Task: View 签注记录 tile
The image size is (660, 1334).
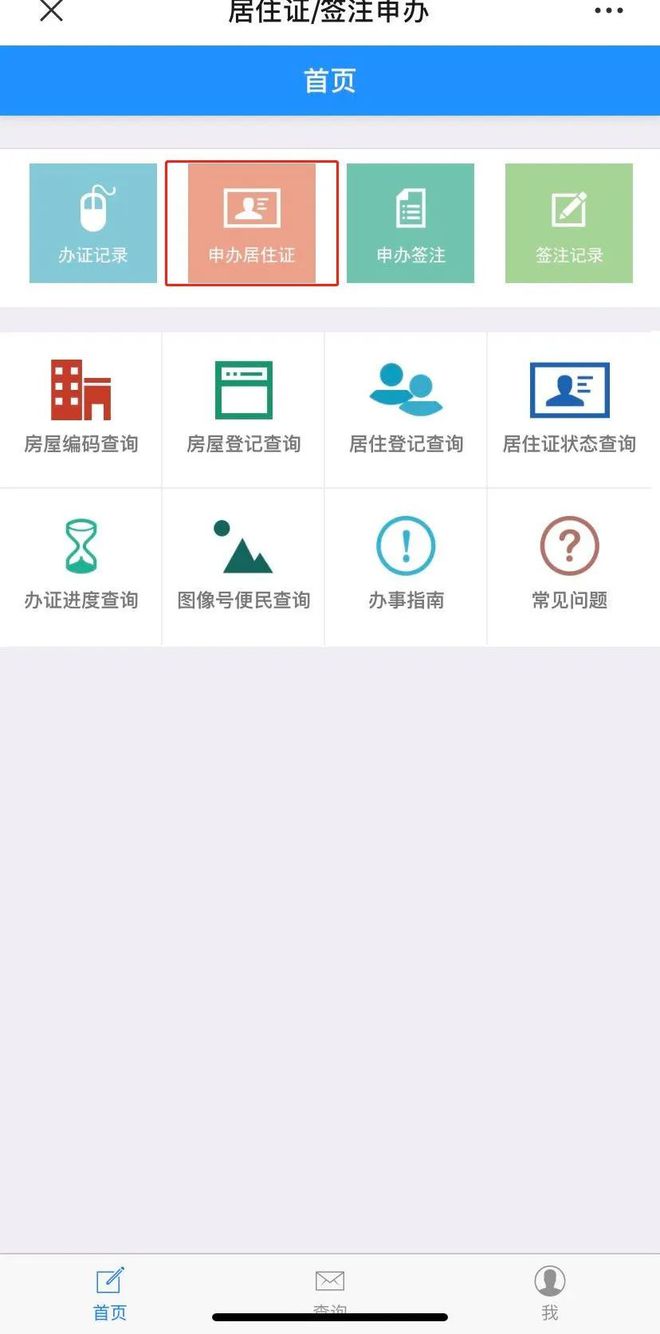Action: click(568, 223)
